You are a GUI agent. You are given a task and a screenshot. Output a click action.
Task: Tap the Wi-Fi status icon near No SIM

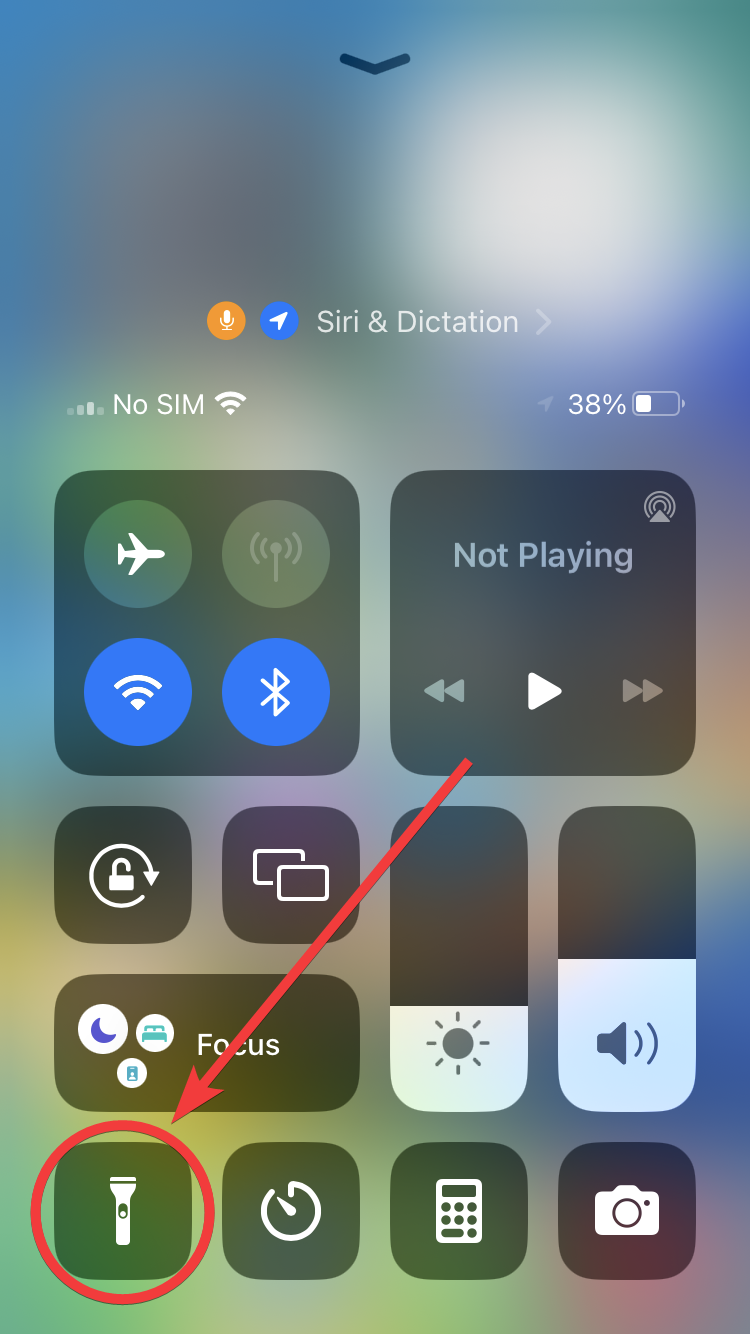tap(232, 404)
